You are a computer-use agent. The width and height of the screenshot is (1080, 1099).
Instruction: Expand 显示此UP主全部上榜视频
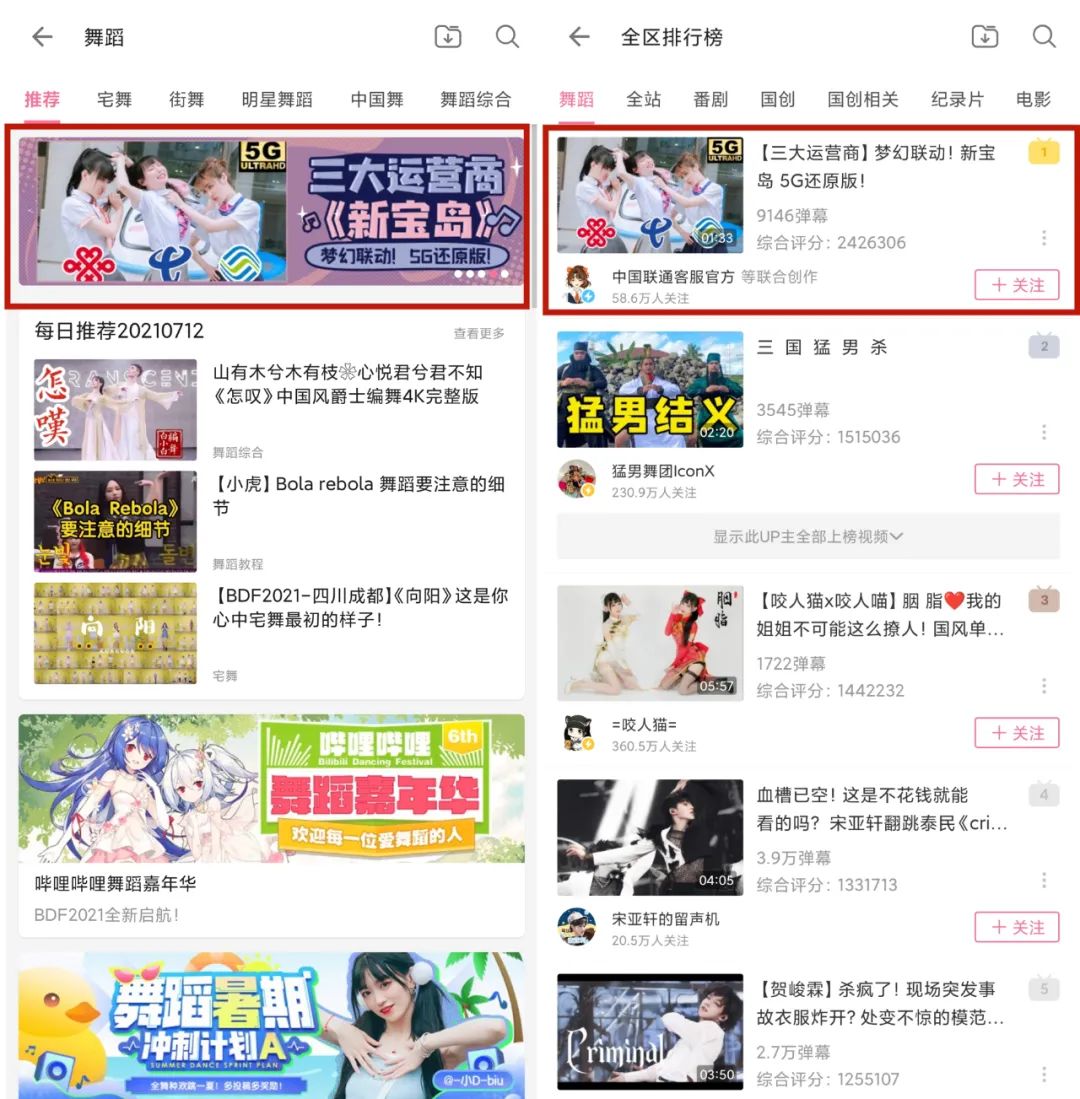pos(807,536)
